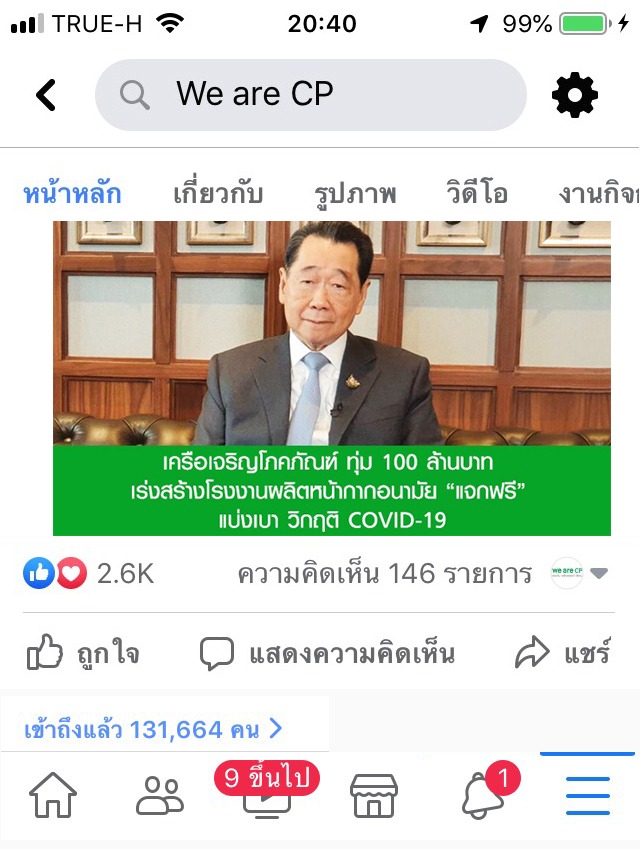Expand the We are CP identity dropdown
This screenshot has width=640, height=849.
click(x=580, y=574)
